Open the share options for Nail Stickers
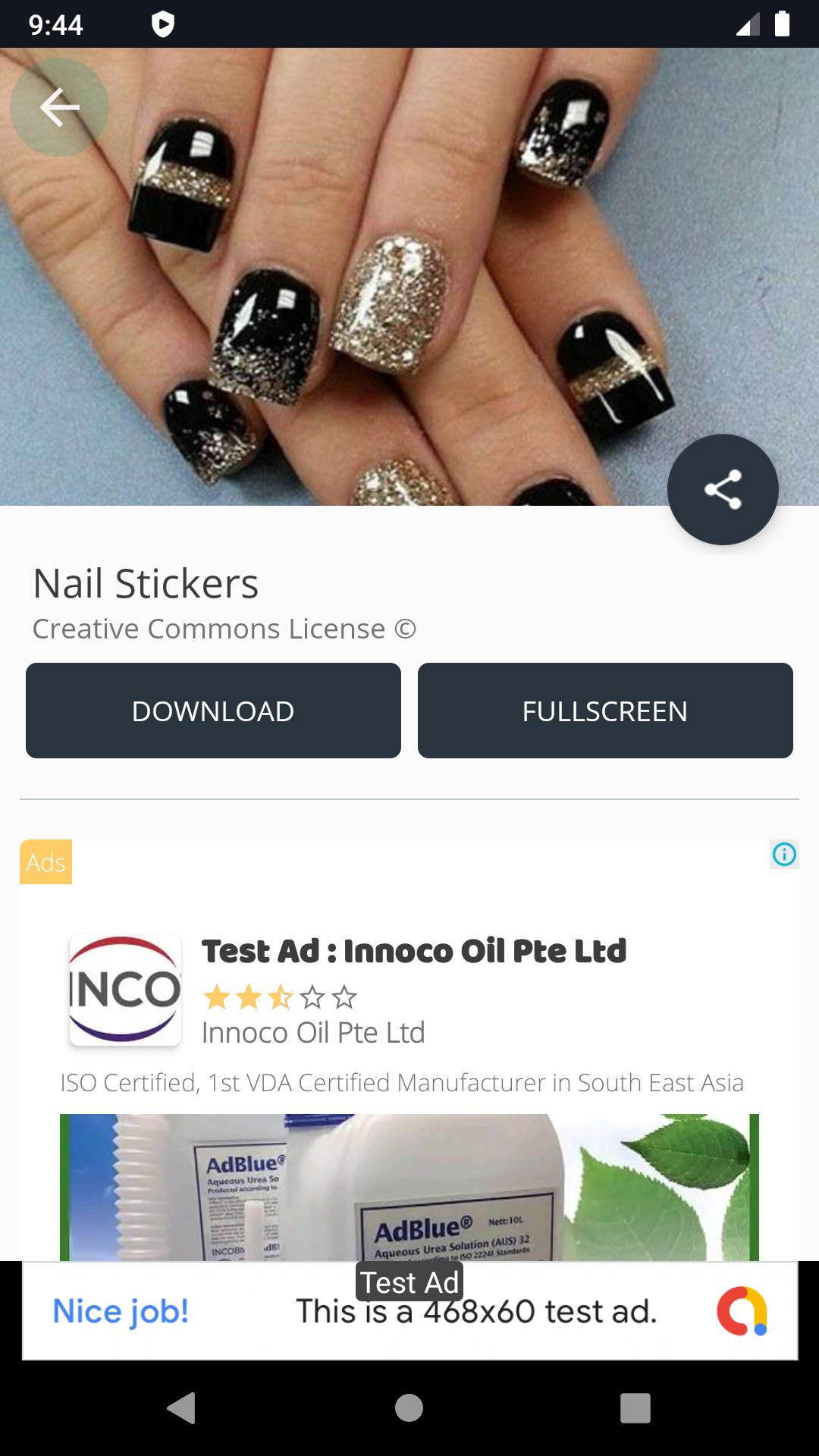Image resolution: width=819 pixels, height=1456 pixels. click(x=723, y=490)
